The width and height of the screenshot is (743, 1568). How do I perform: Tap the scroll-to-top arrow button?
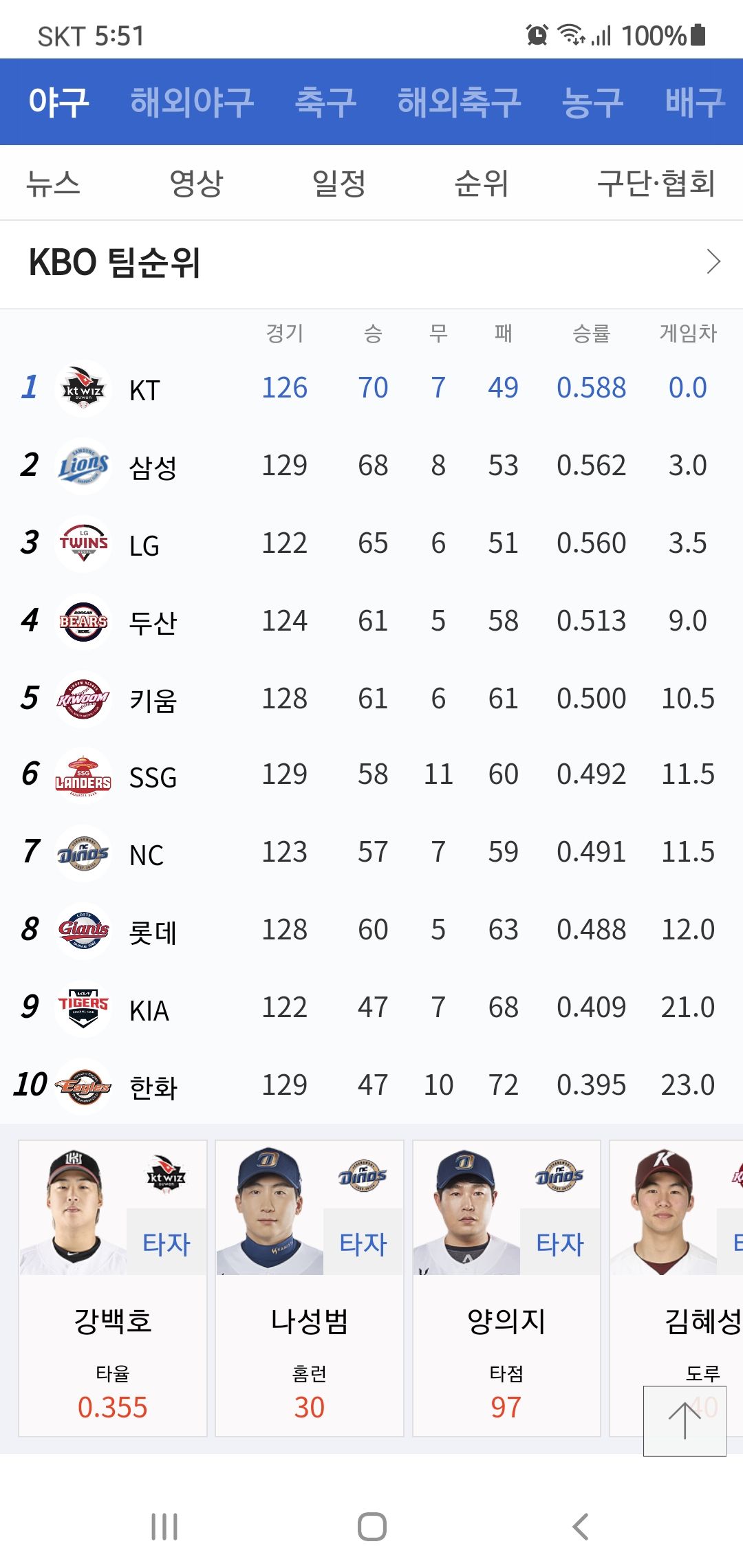(685, 1421)
